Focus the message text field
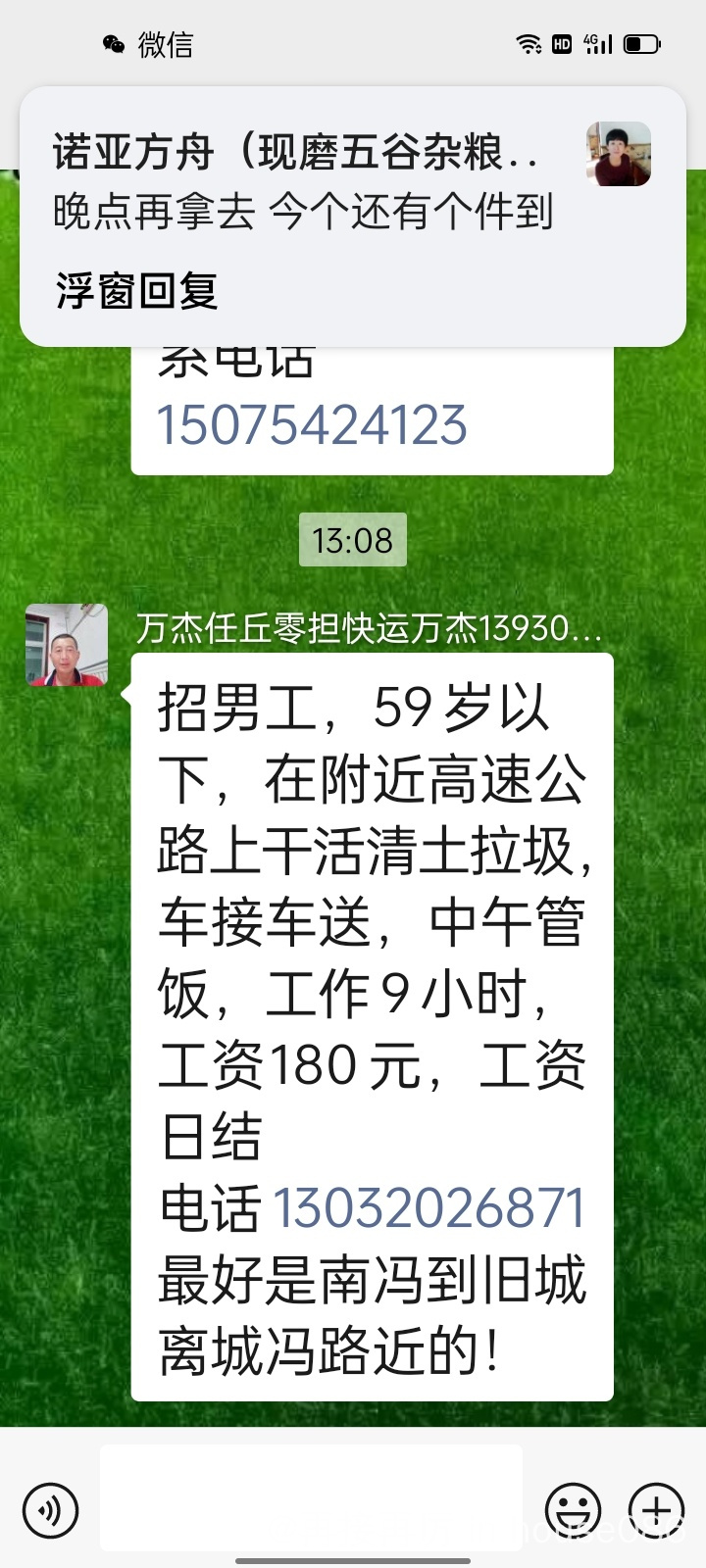 [x=311, y=1497]
